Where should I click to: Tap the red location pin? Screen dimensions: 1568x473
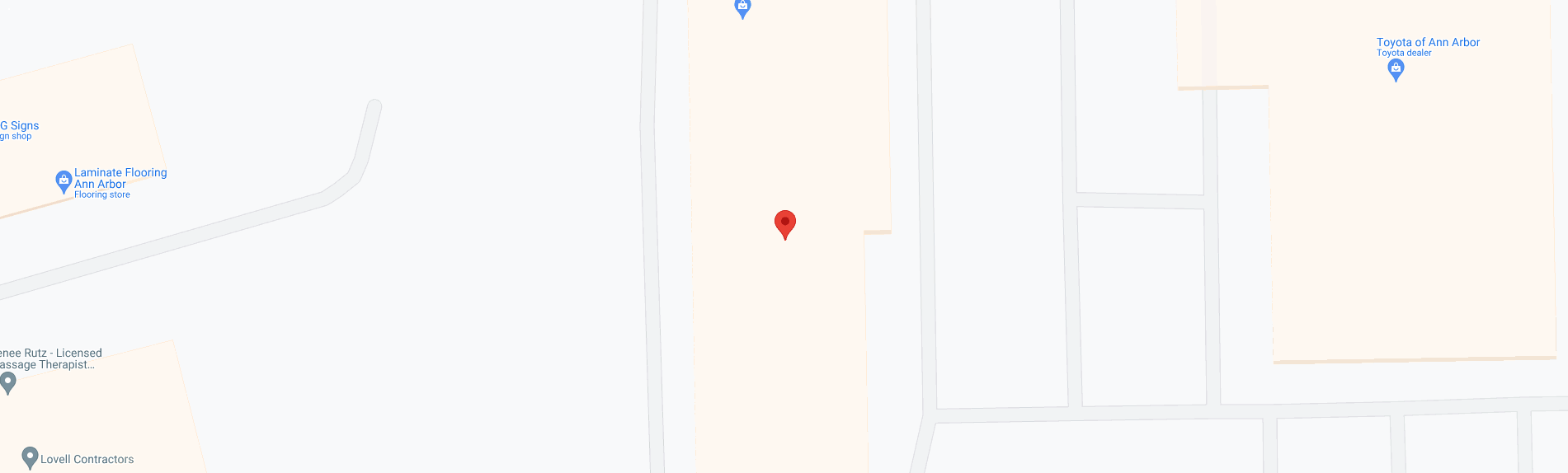pos(784,222)
